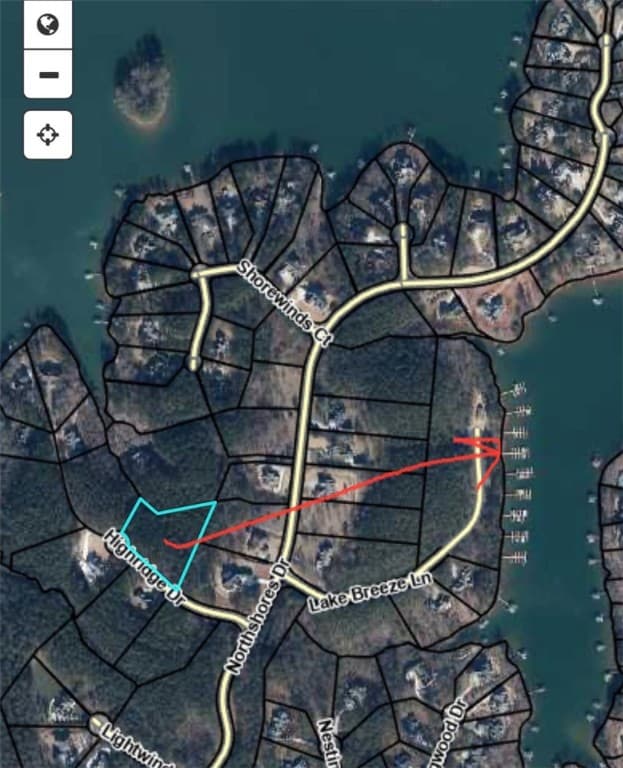Open the globe map layers button

47,24
